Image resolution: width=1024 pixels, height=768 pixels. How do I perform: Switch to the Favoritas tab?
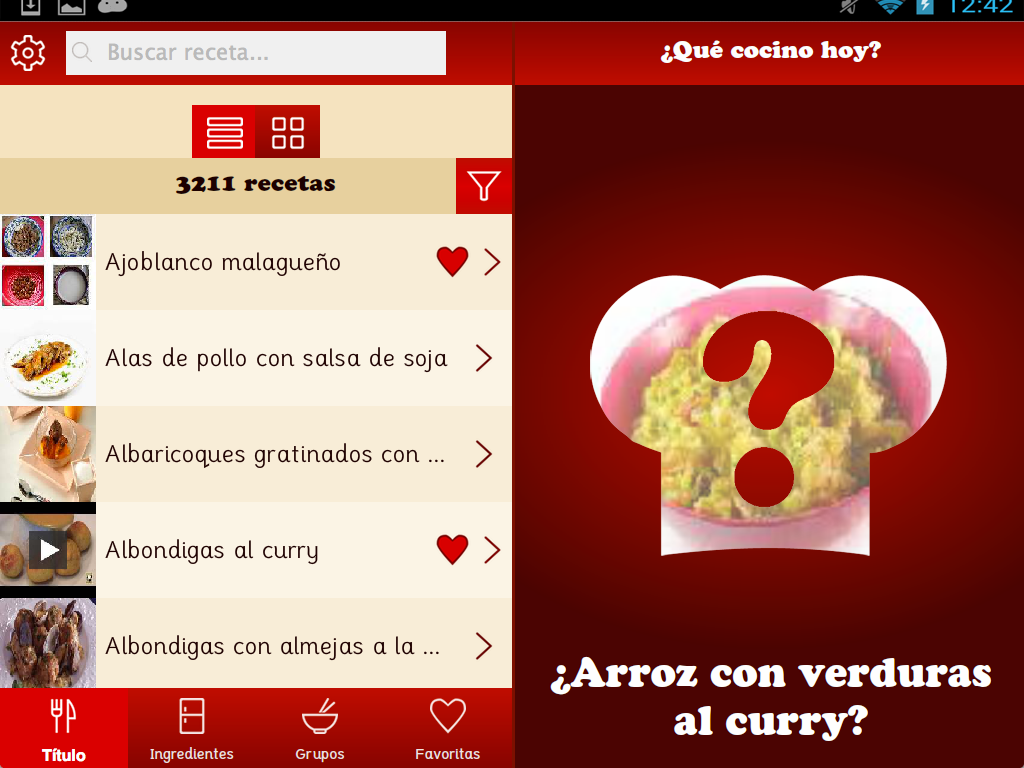[x=448, y=729]
